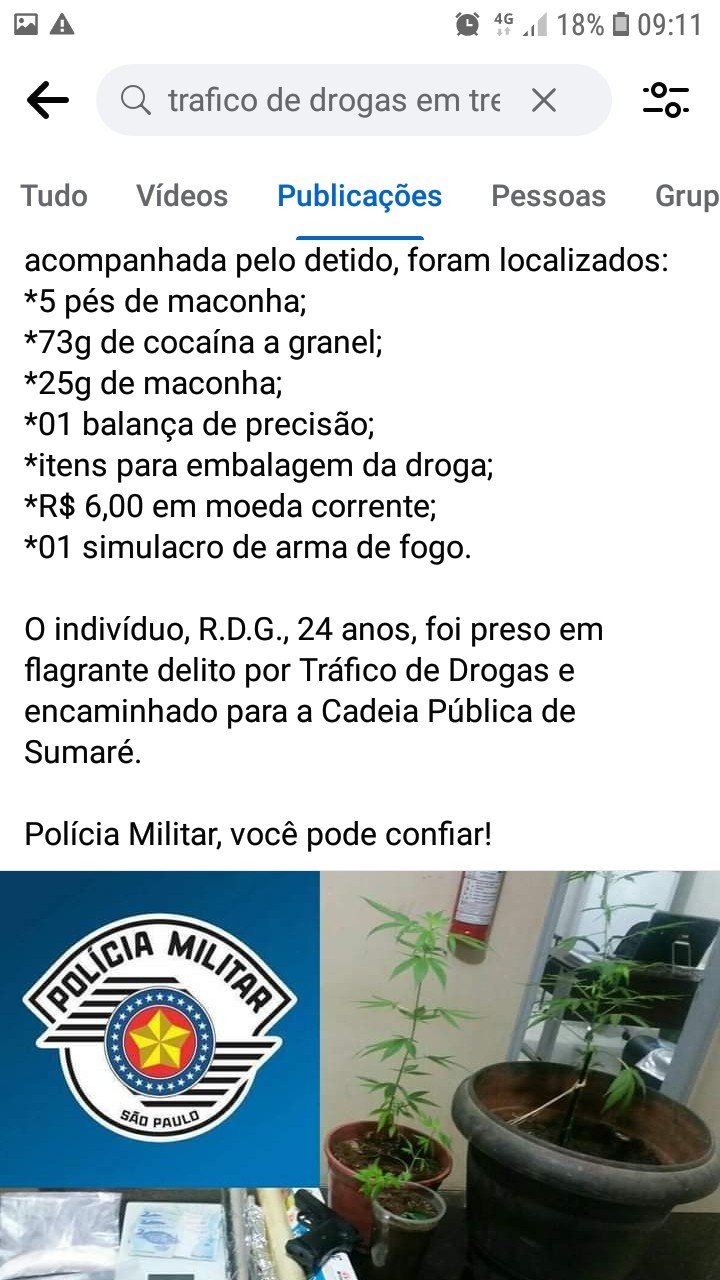Open the search filters icon
Screen dimensions: 720x1280
tap(666, 100)
